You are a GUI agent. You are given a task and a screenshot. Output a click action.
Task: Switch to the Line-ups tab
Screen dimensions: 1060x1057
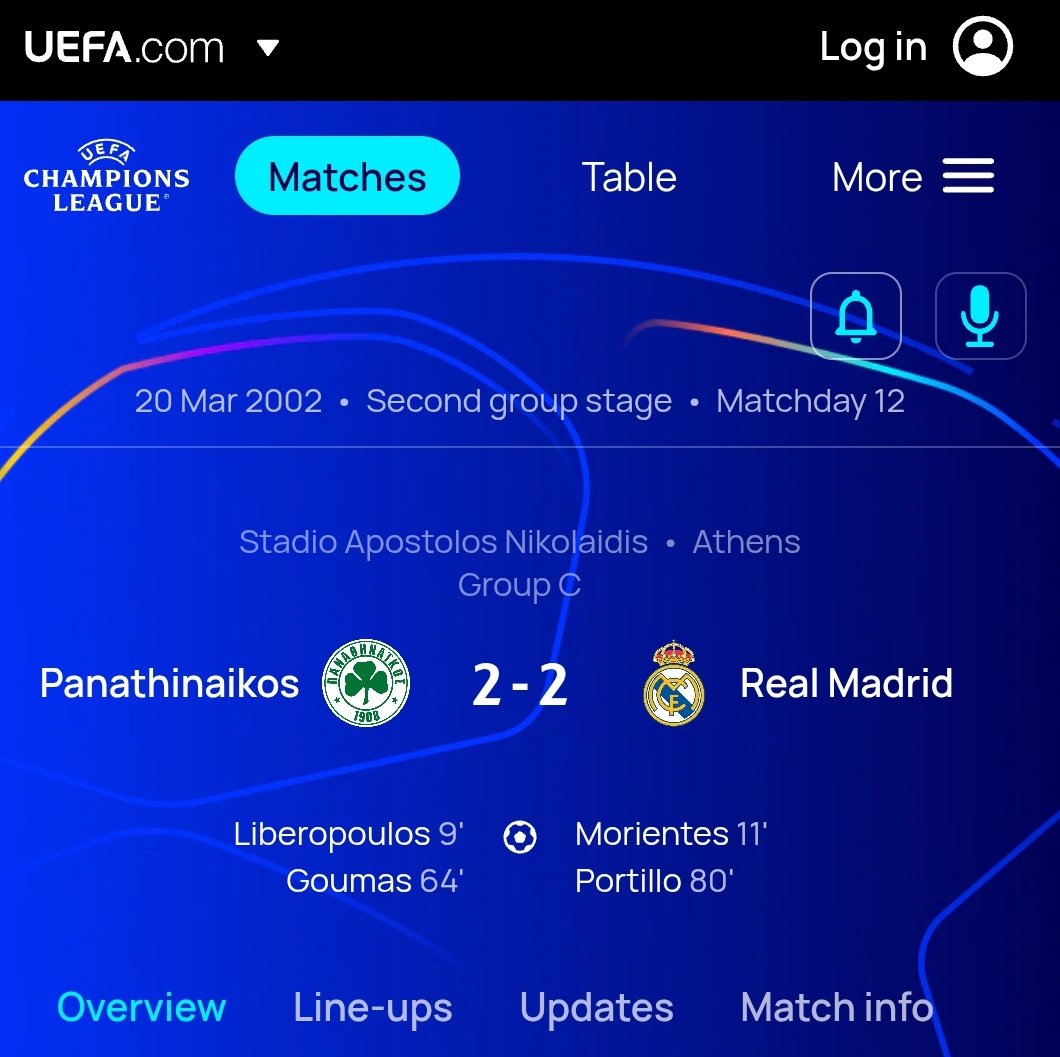click(372, 1008)
